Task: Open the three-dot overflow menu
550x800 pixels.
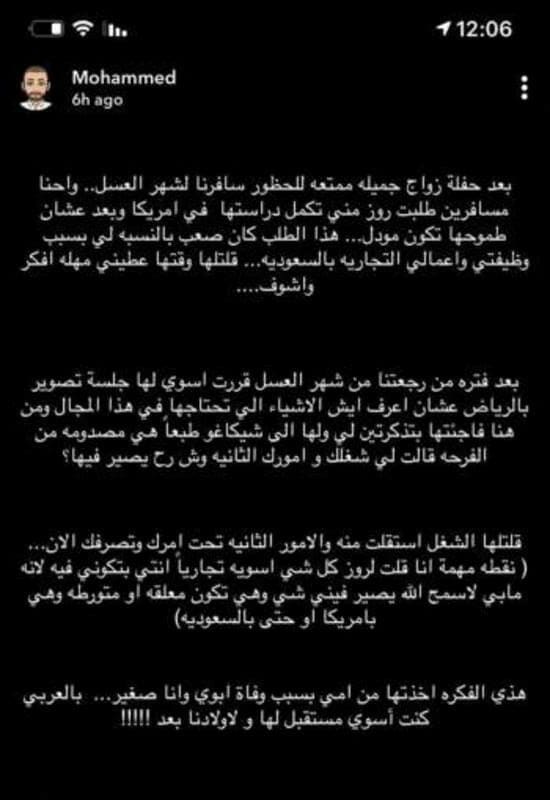Action: [524, 88]
